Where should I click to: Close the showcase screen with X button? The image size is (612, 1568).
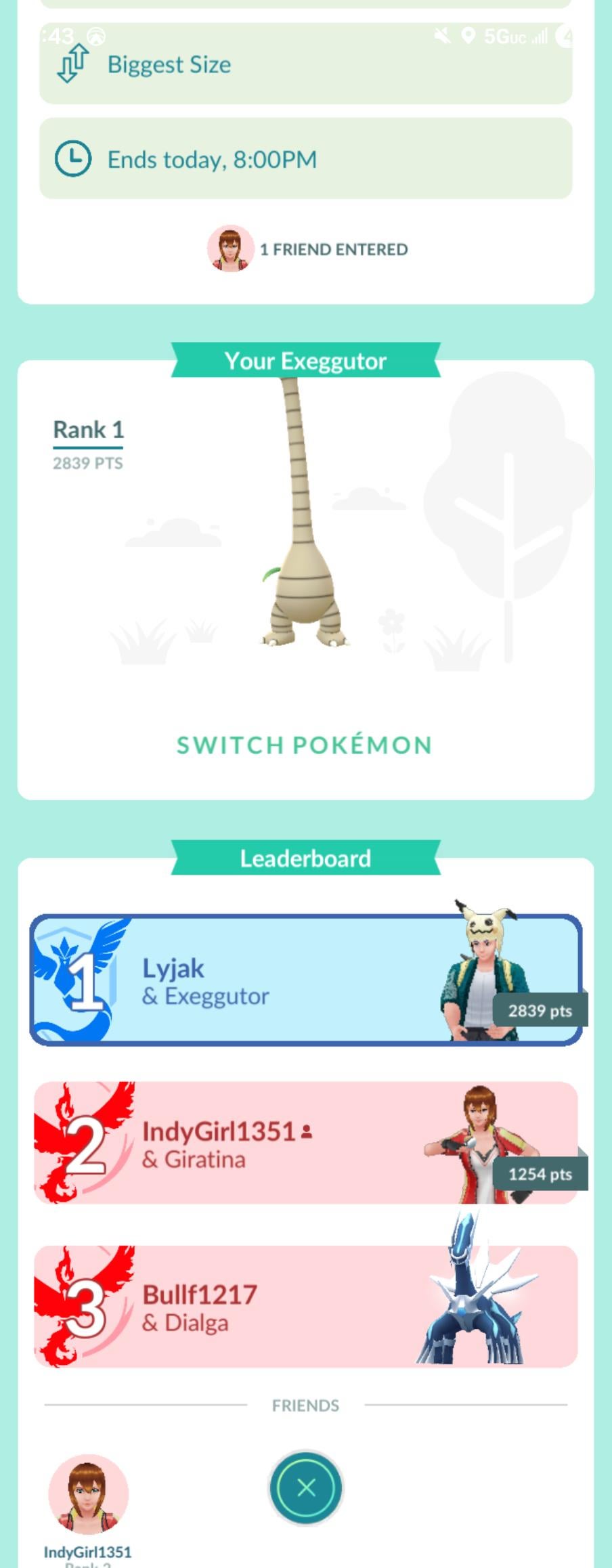coord(306,1487)
